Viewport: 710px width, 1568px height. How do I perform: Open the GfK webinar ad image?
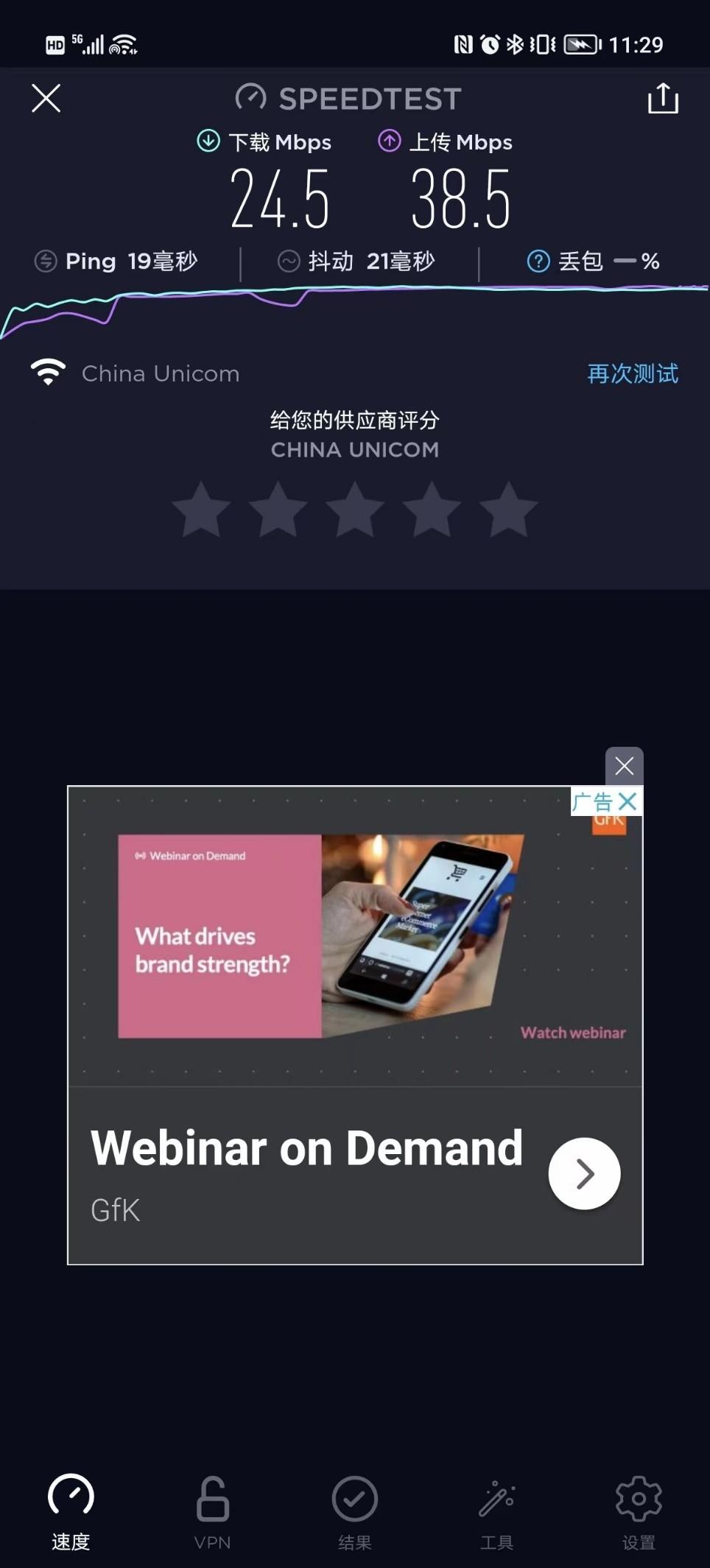click(355, 937)
